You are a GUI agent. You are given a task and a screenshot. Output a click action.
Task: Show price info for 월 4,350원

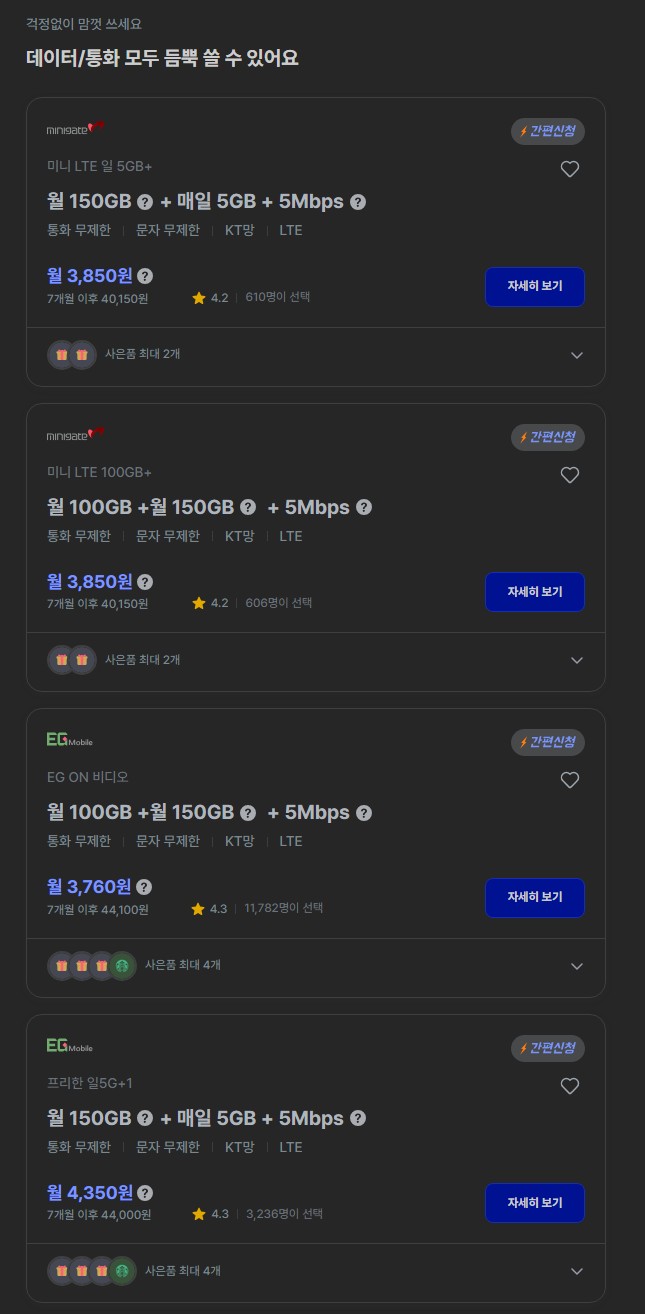(x=145, y=1193)
